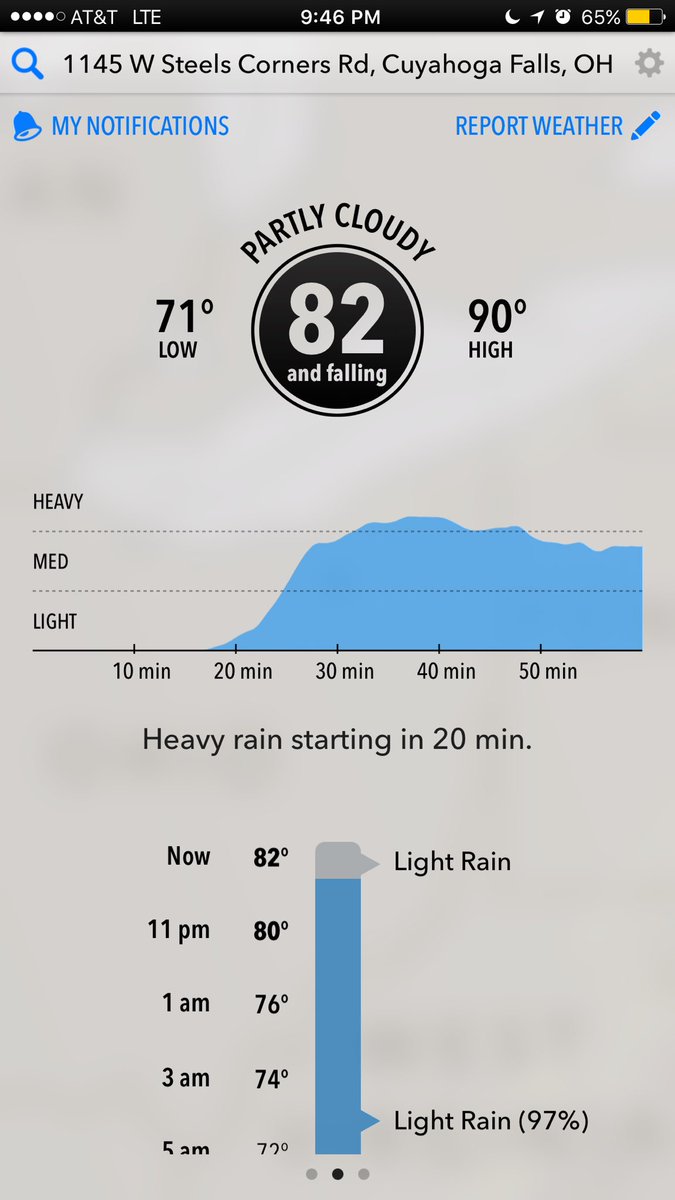Edit the Cuyahoga Falls address field

[x=337, y=65]
